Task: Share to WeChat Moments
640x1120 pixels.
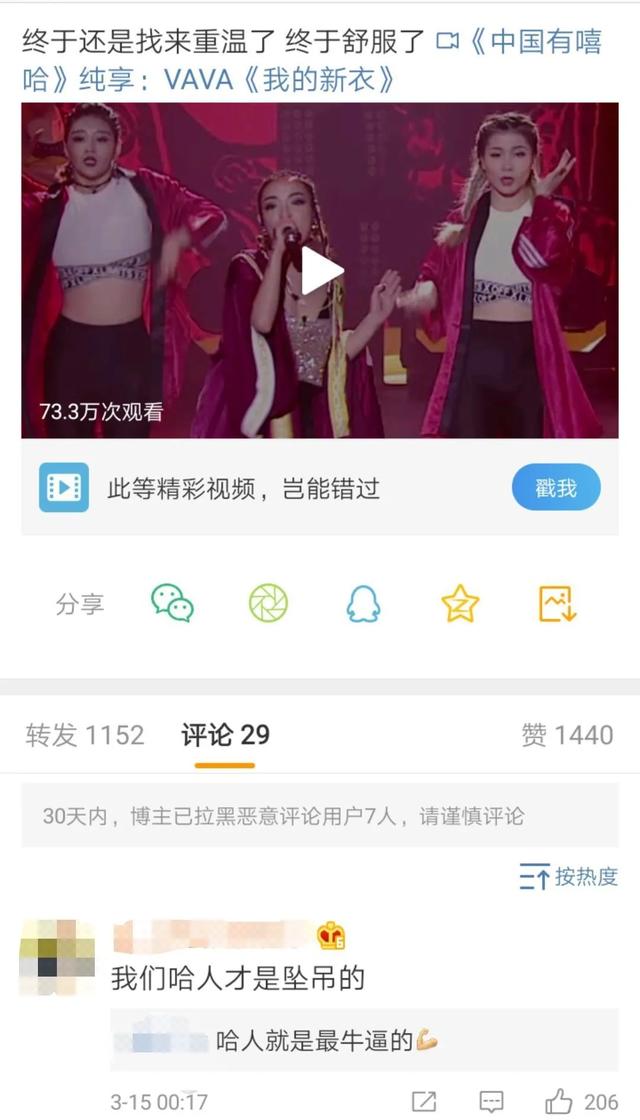Action: tap(268, 604)
